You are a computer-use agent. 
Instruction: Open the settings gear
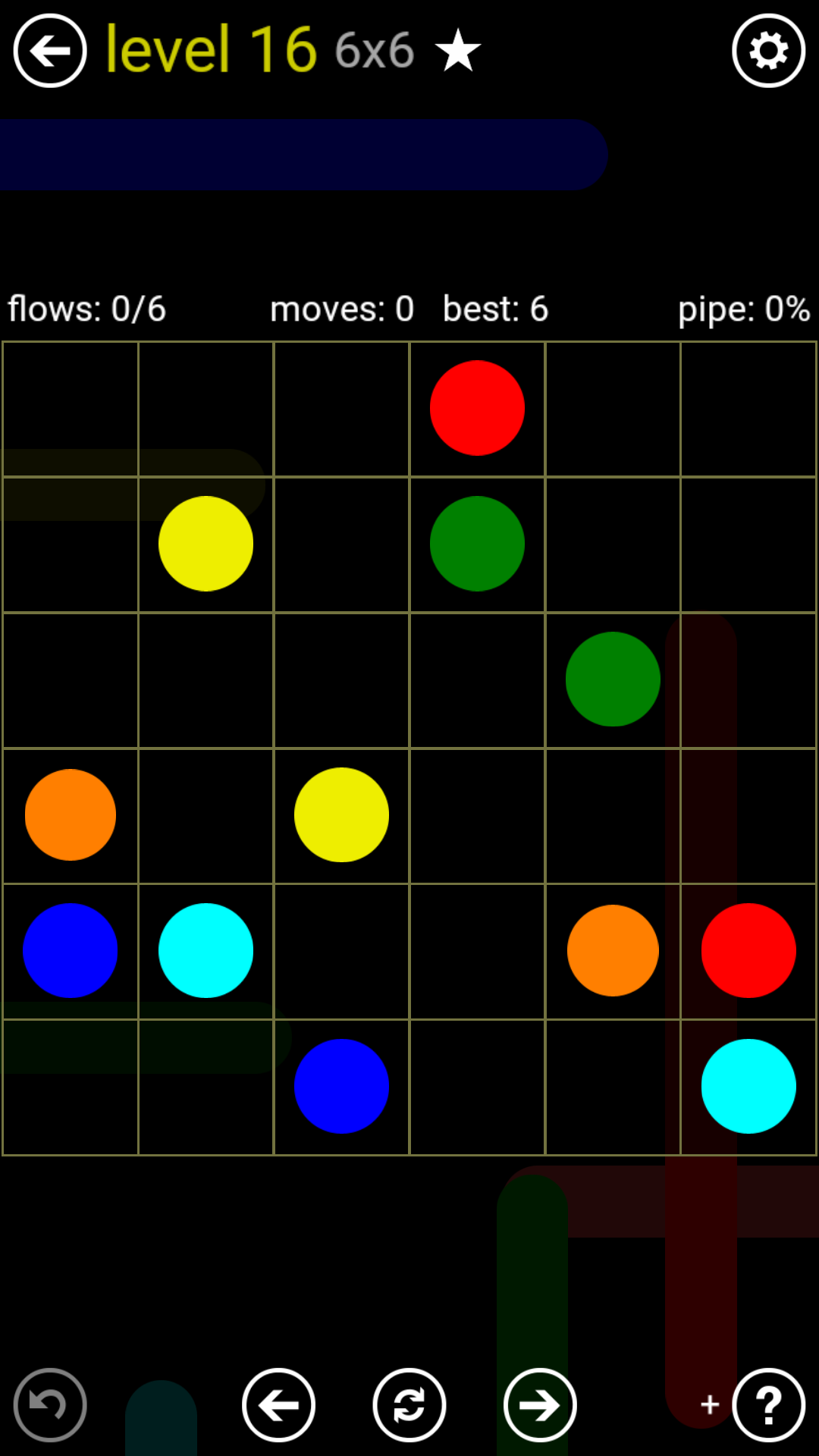pos(768,51)
